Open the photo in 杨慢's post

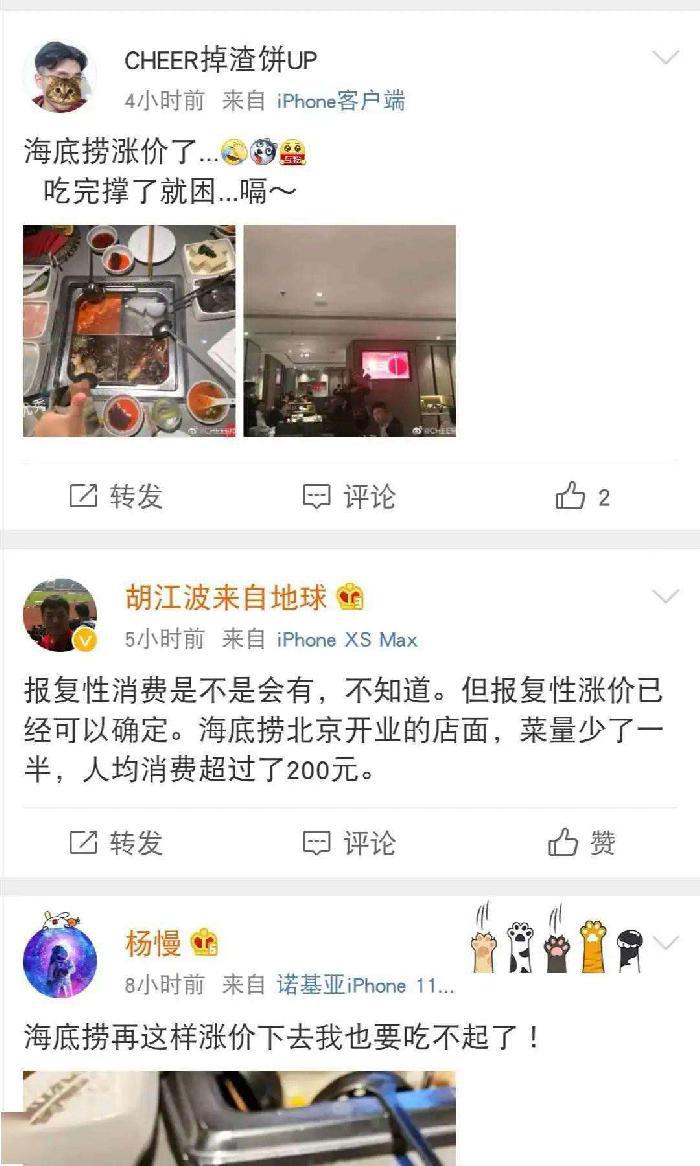239,1118
